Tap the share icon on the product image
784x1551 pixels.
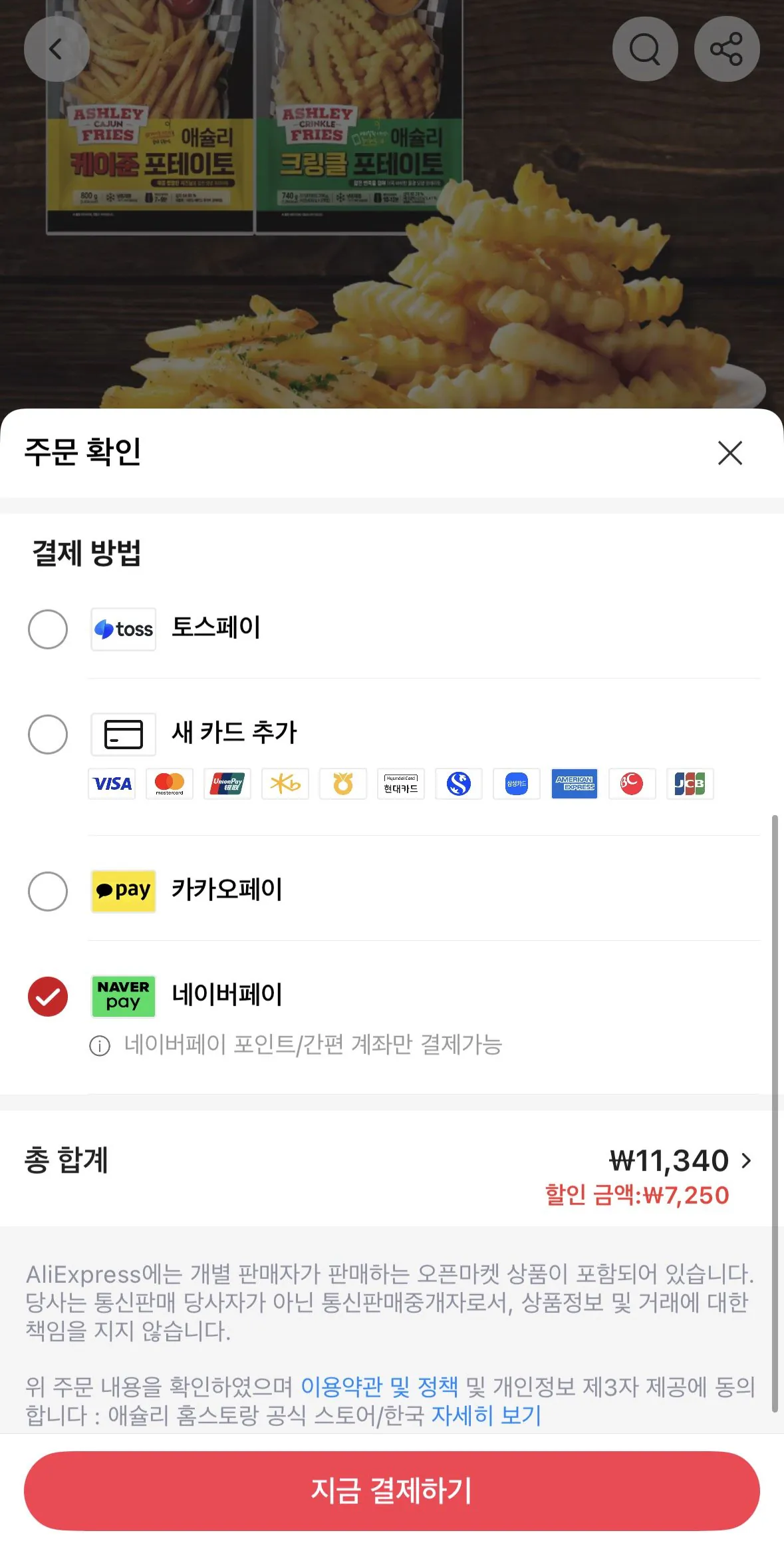(726, 49)
